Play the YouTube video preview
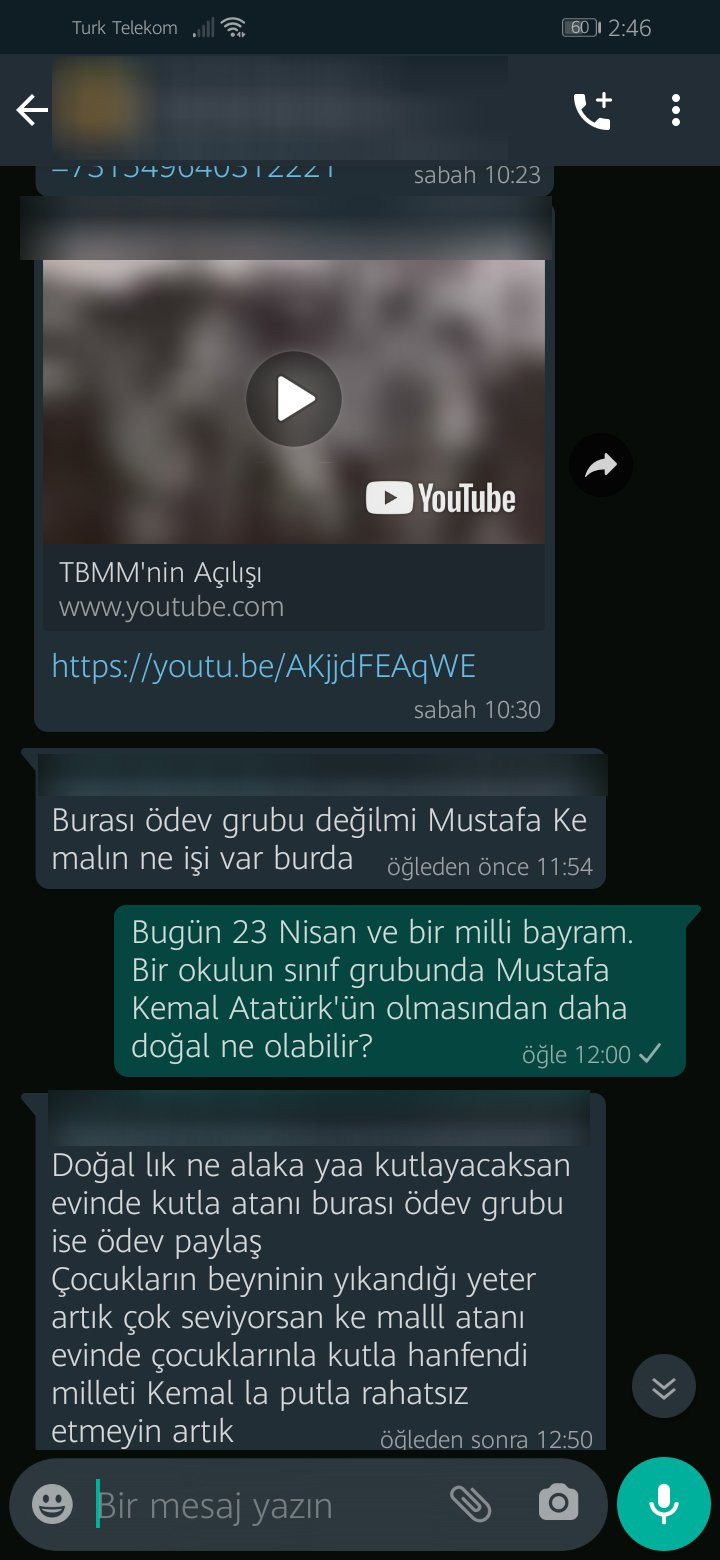The image size is (720, 1560). tap(293, 398)
